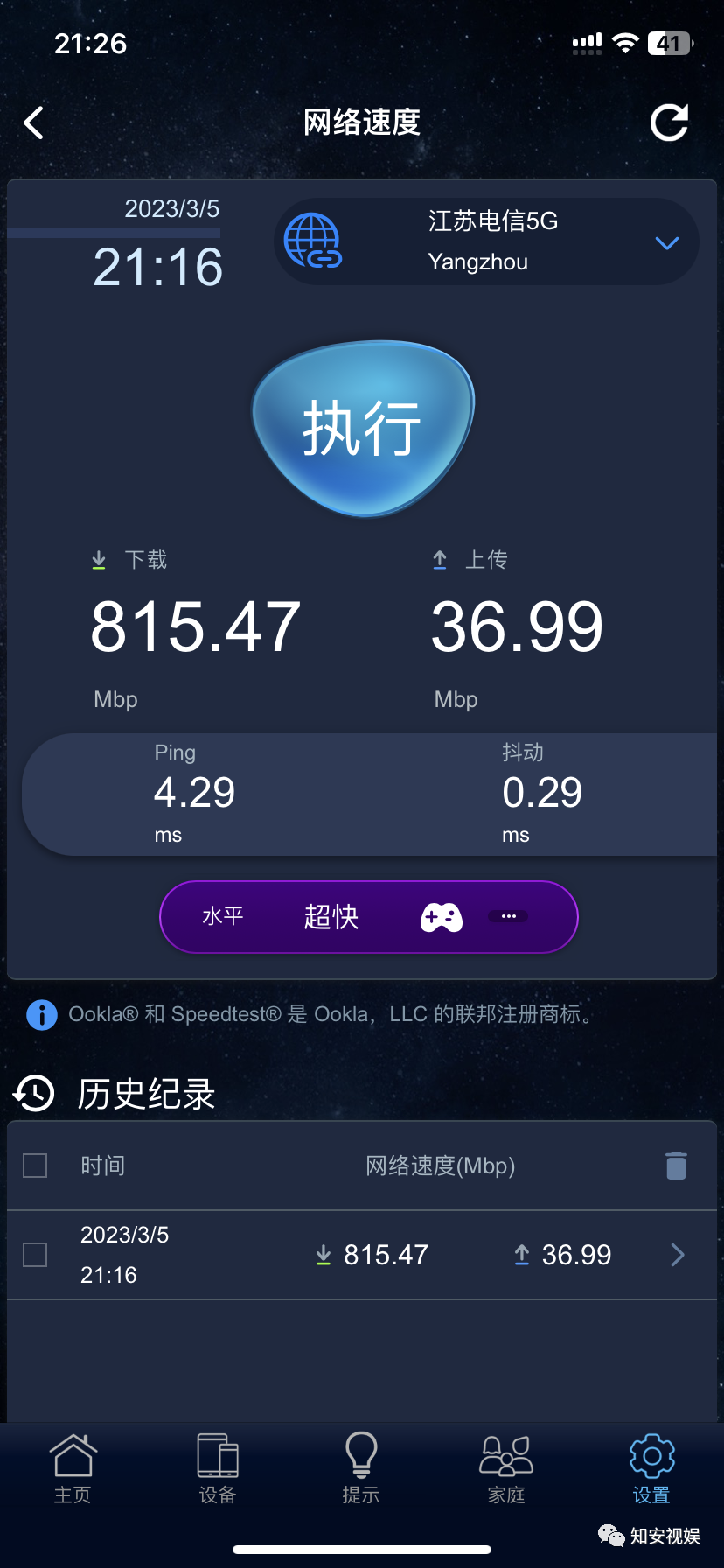Switch to the 设备 tab
The height and width of the screenshot is (1568, 724).
pyautogui.click(x=218, y=1468)
